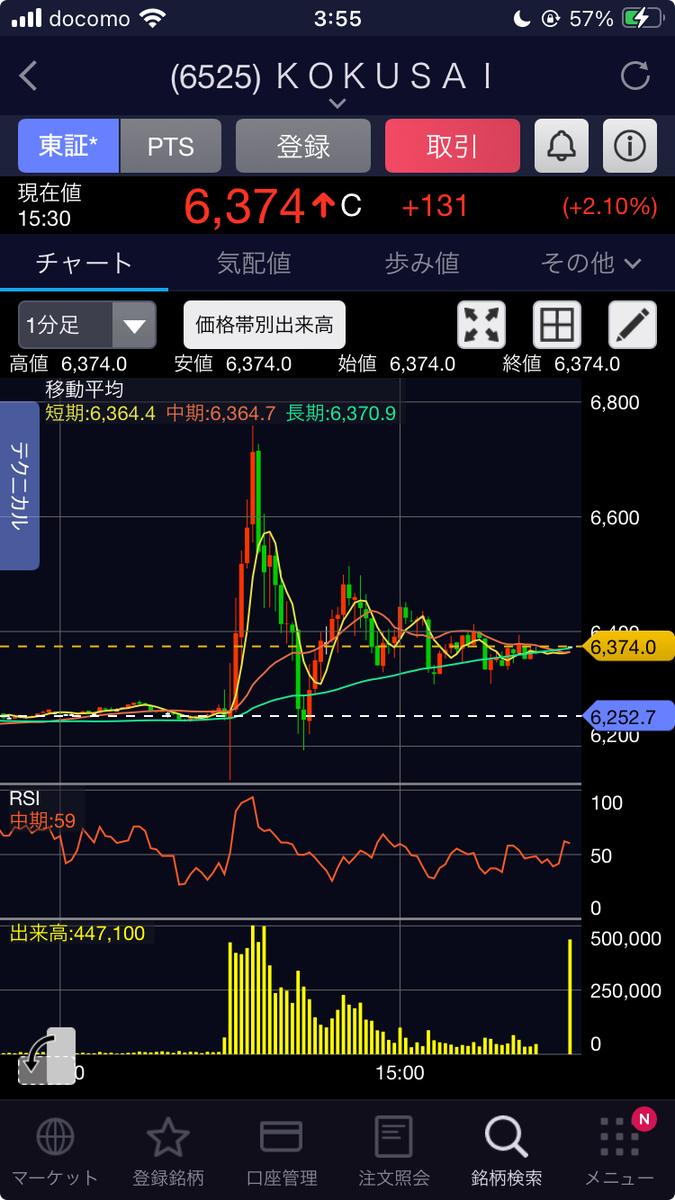This screenshot has width=675, height=1200.
Task: Open the price alert bell
Action: [x=562, y=146]
